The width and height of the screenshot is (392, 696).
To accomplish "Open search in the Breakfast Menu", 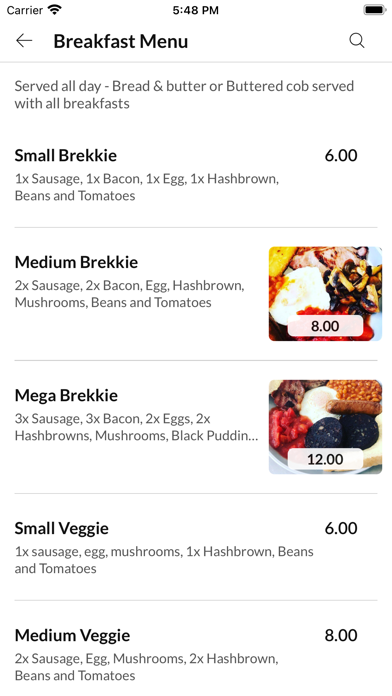I will point(356,41).
